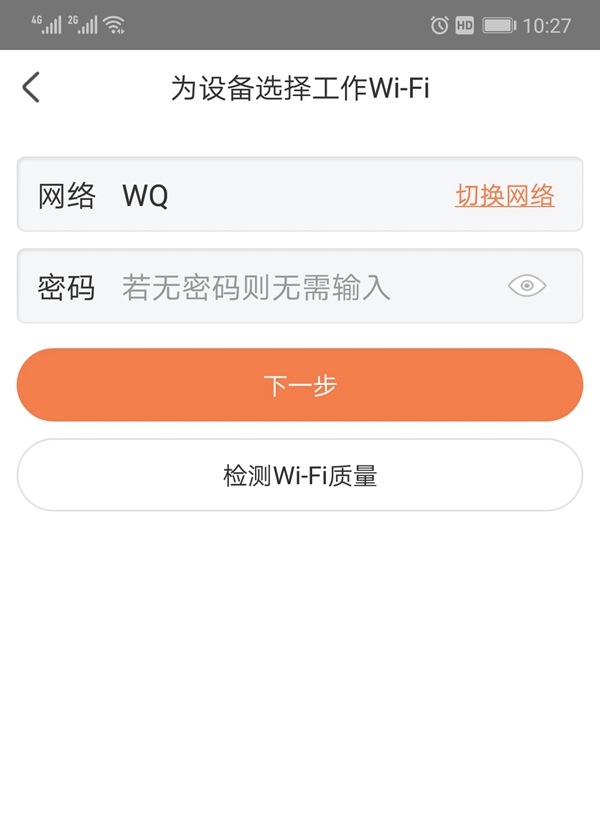The image size is (600, 838).
Task: Select the 检测Wi-Fi质量 button
Action: (300, 475)
